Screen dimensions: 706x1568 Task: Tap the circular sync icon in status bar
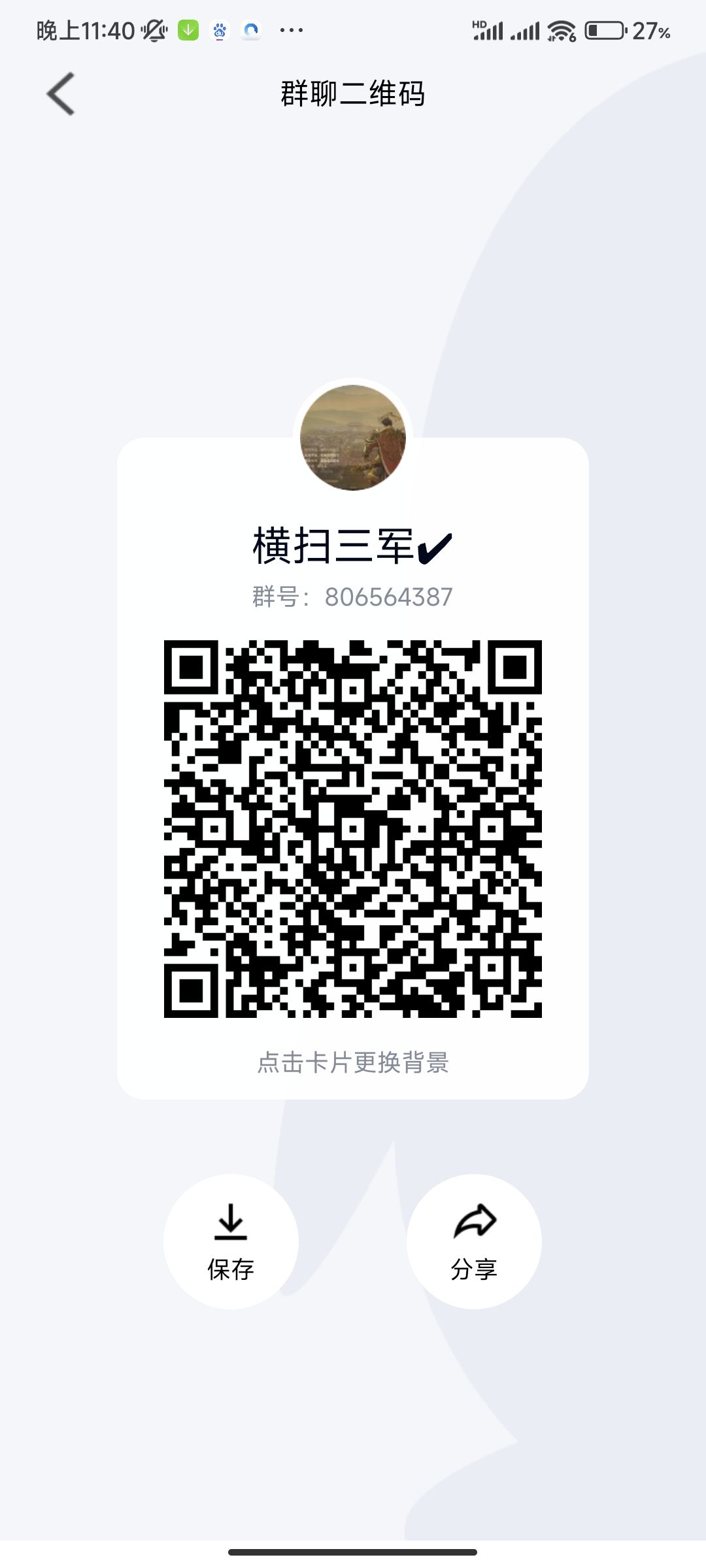click(250, 29)
